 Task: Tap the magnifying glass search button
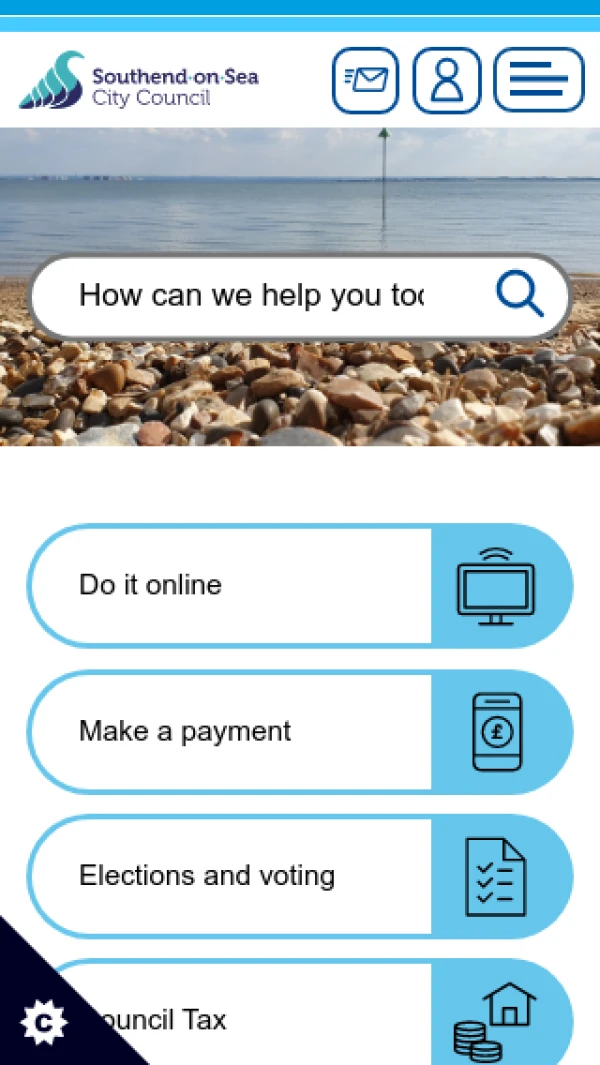520,294
